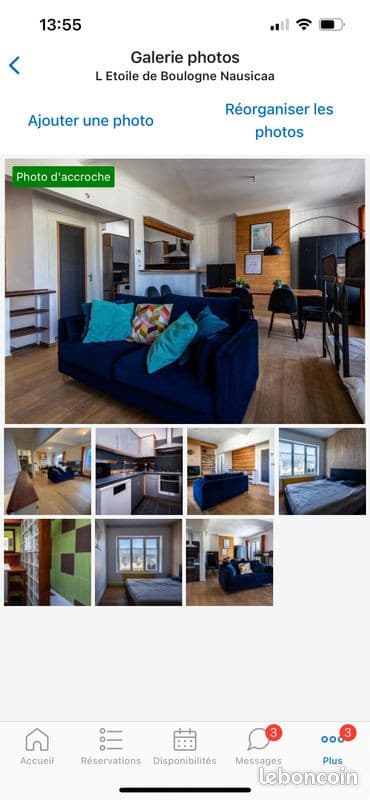Screen dimensions: 370x800
Task: Select the Plus tab
Action: click(333, 746)
